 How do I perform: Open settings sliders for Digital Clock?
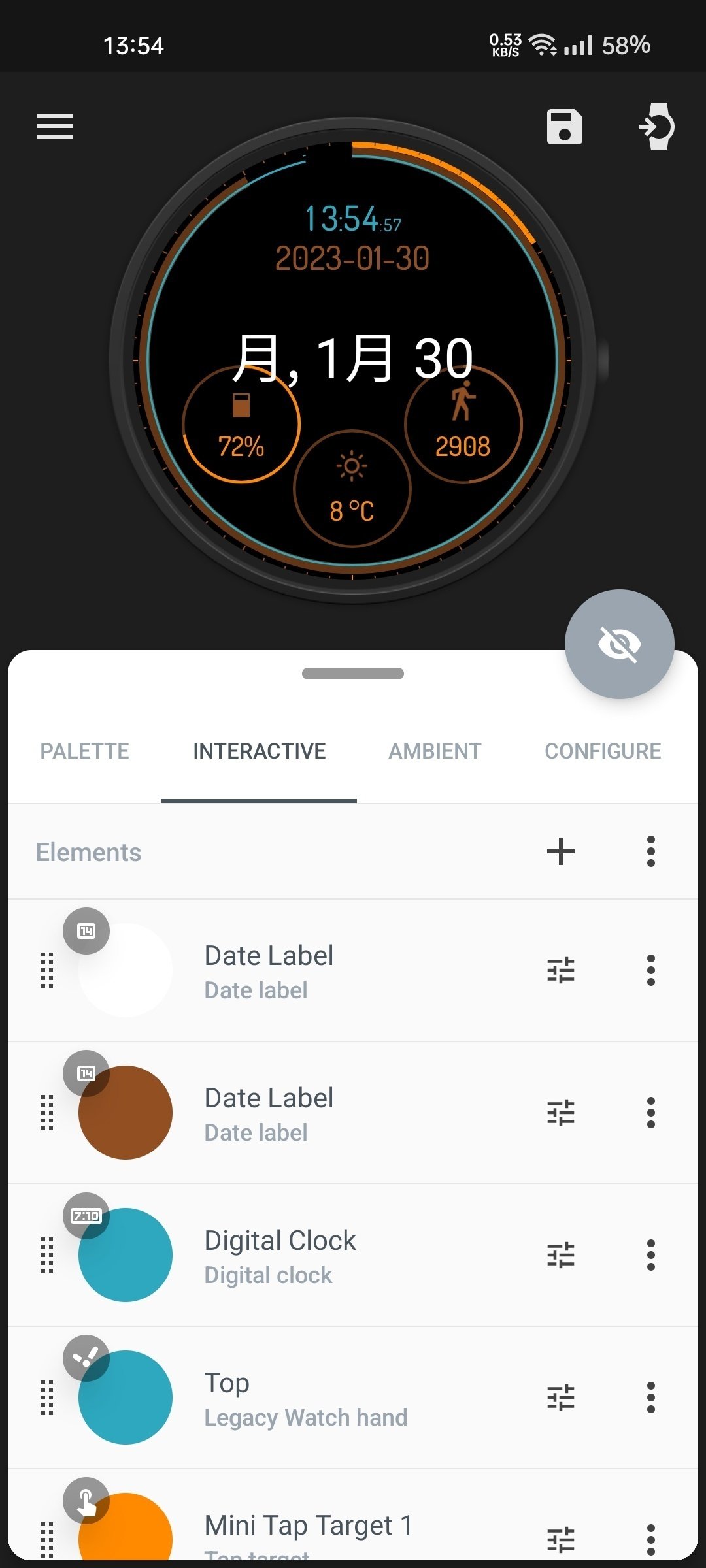pos(561,1255)
